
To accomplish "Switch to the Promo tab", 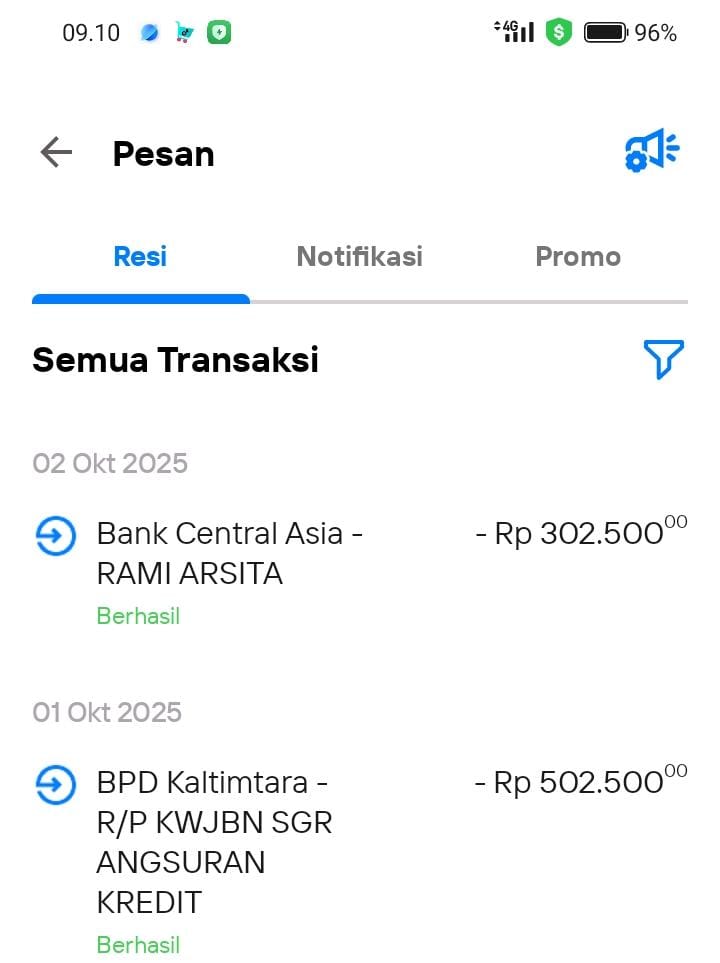I will 578,256.
